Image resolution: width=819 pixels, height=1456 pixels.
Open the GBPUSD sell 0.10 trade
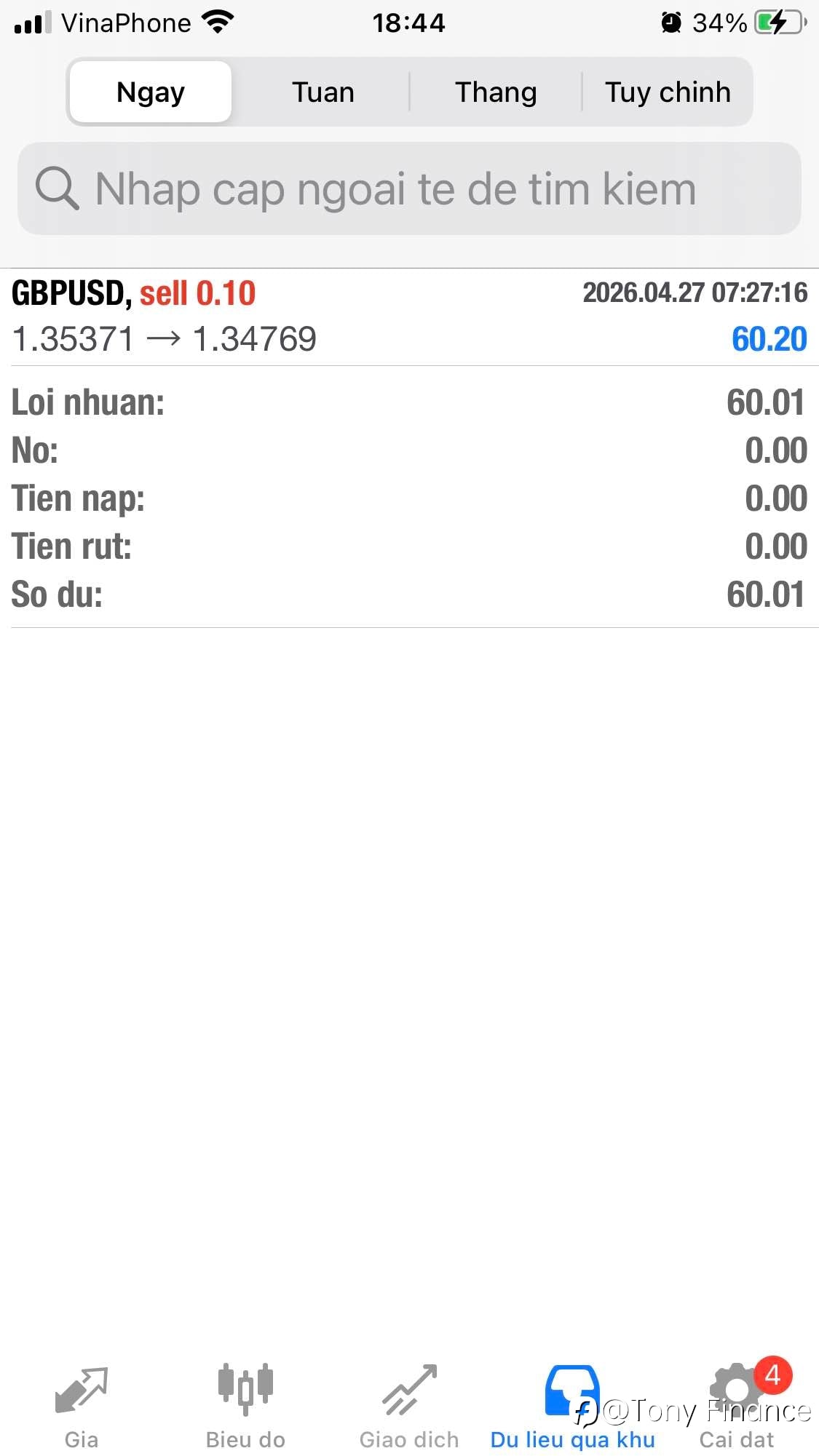[x=409, y=317]
